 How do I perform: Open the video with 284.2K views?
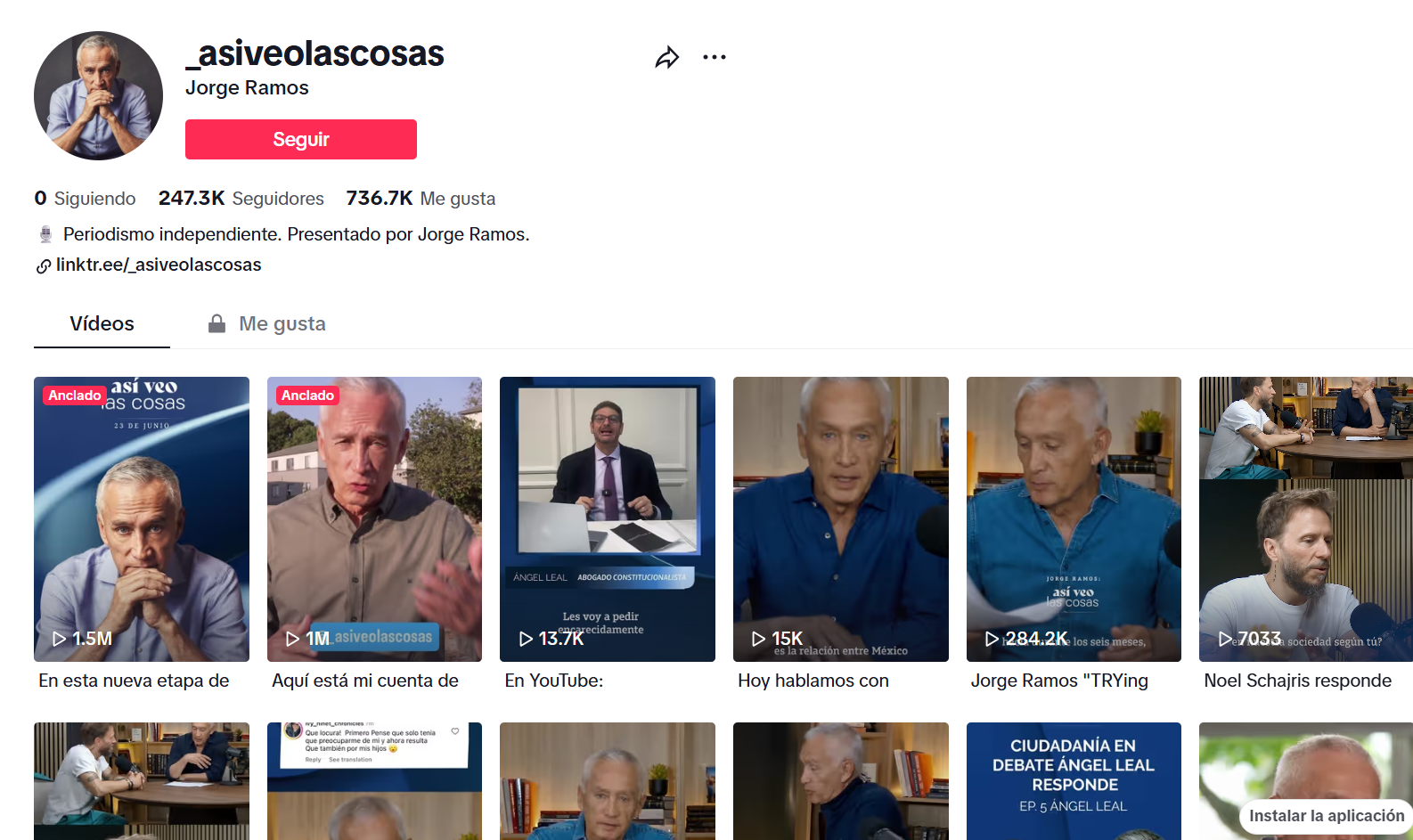coord(1074,518)
